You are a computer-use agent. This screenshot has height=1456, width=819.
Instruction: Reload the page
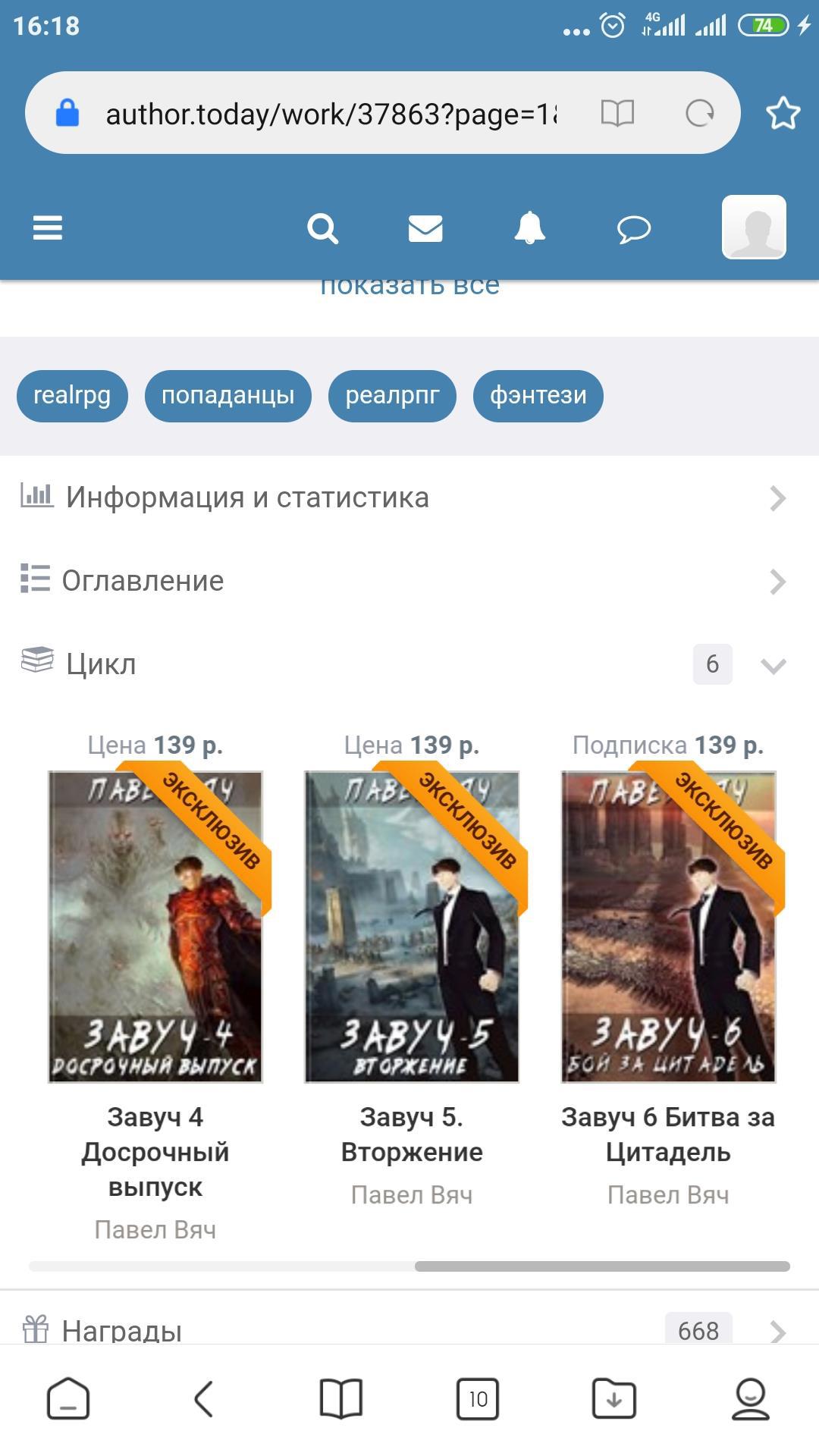(x=699, y=114)
